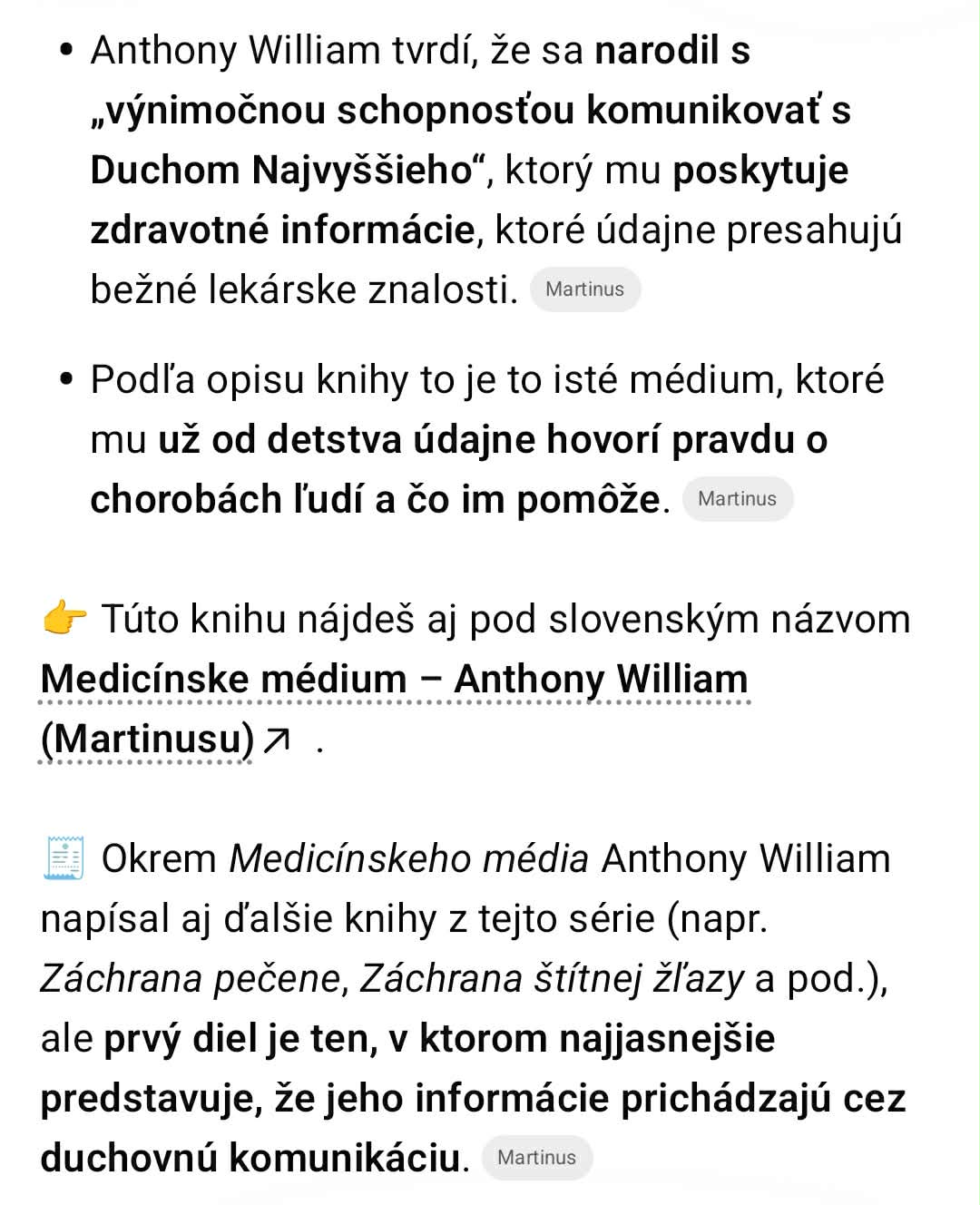Open Martinus source chip after 'bežné lekárske znalosti'
The height and width of the screenshot is (1205, 980).
coord(585,289)
